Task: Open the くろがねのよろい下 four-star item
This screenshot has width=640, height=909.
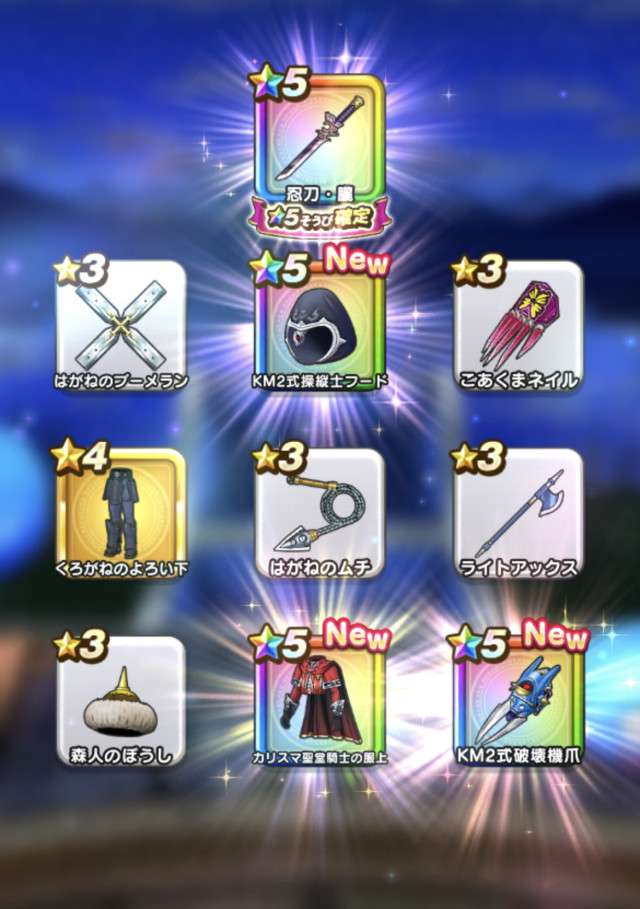Action: [x=121, y=513]
